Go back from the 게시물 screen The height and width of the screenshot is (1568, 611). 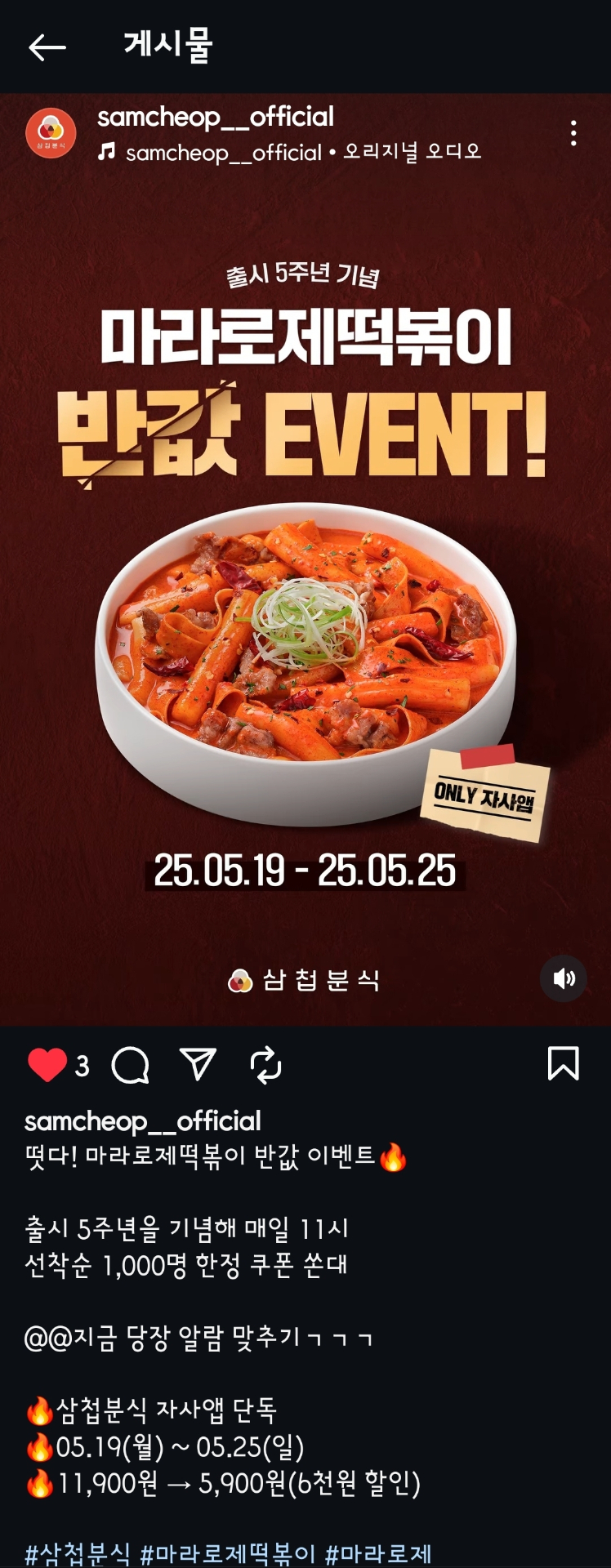(x=47, y=47)
